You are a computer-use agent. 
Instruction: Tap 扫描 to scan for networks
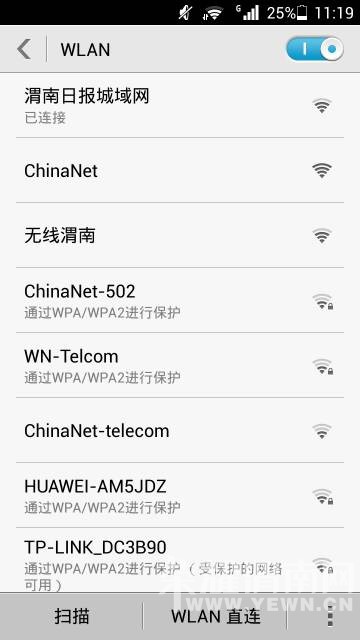pyautogui.click(x=71, y=617)
